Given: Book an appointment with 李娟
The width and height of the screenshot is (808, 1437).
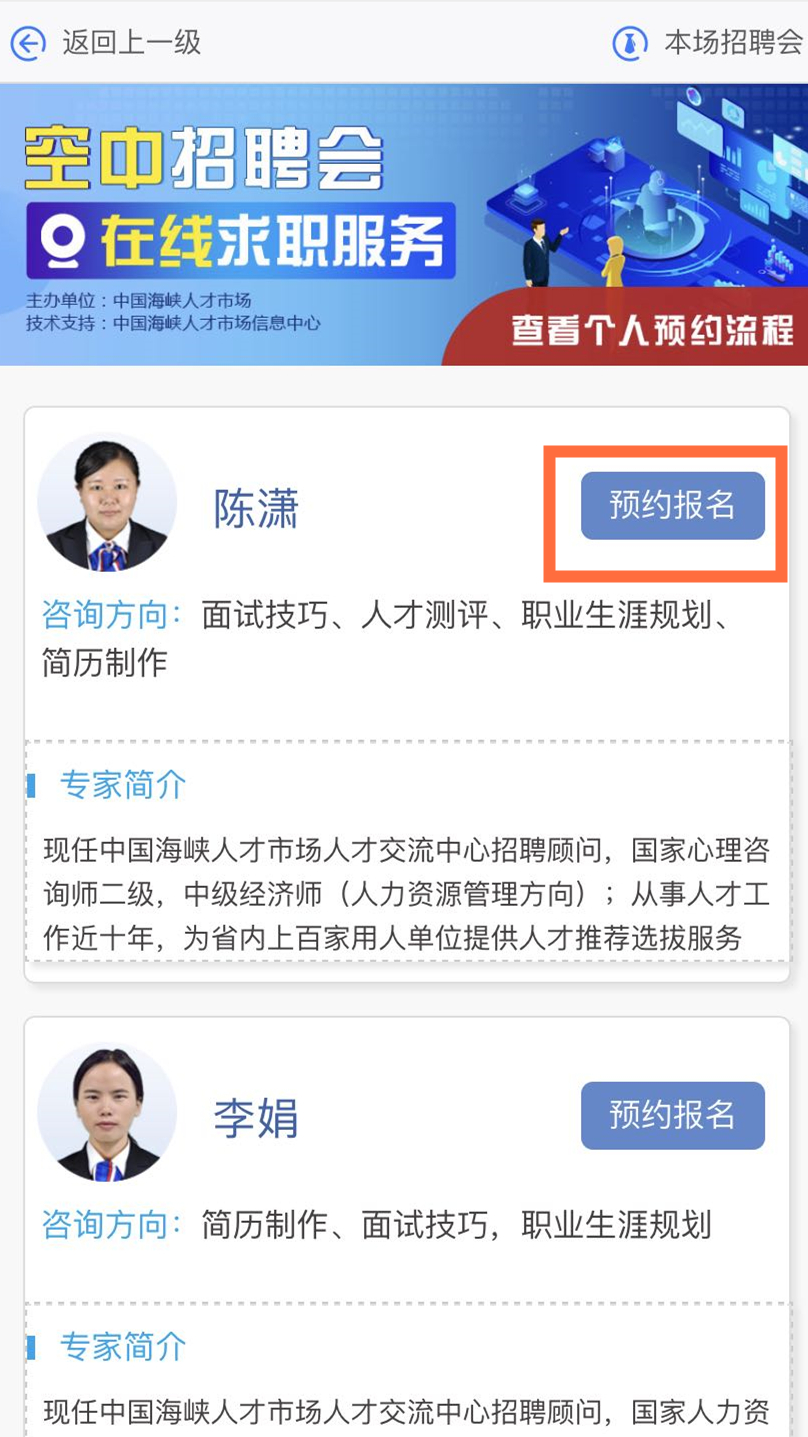Looking at the screenshot, I should tap(672, 1115).
